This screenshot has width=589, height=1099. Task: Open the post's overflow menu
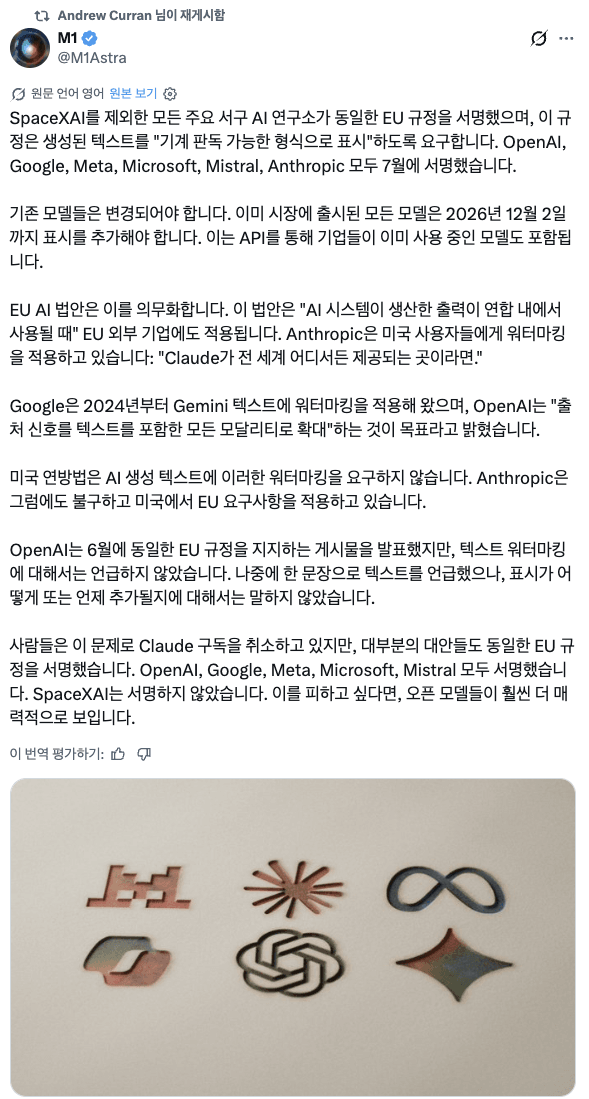pyautogui.click(x=567, y=39)
